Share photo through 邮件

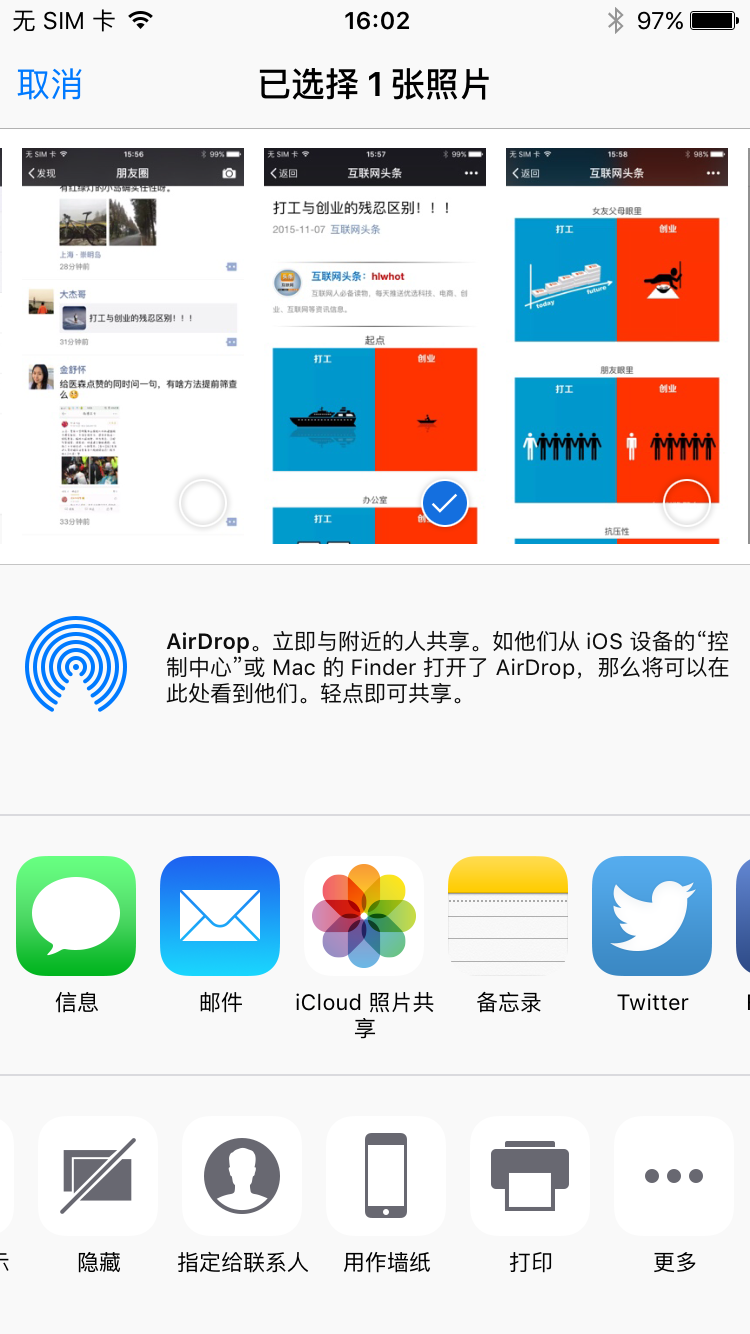coord(220,916)
